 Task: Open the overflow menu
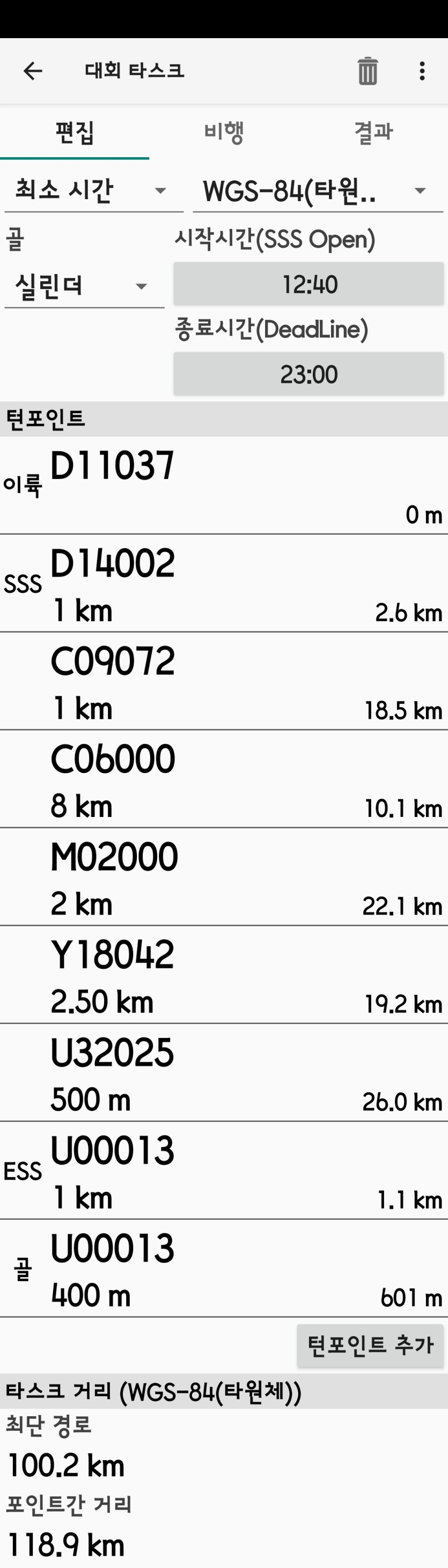coord(422,71)
